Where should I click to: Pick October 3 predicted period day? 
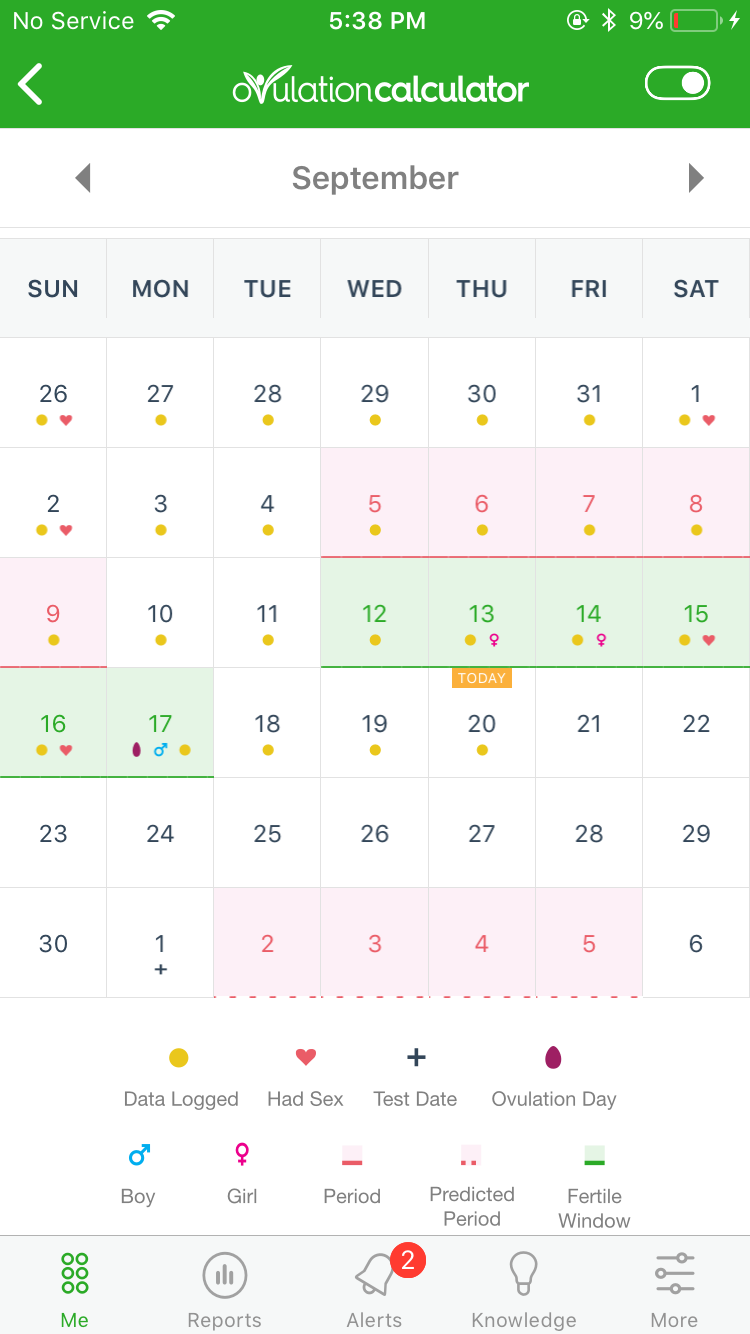[375, 943]
